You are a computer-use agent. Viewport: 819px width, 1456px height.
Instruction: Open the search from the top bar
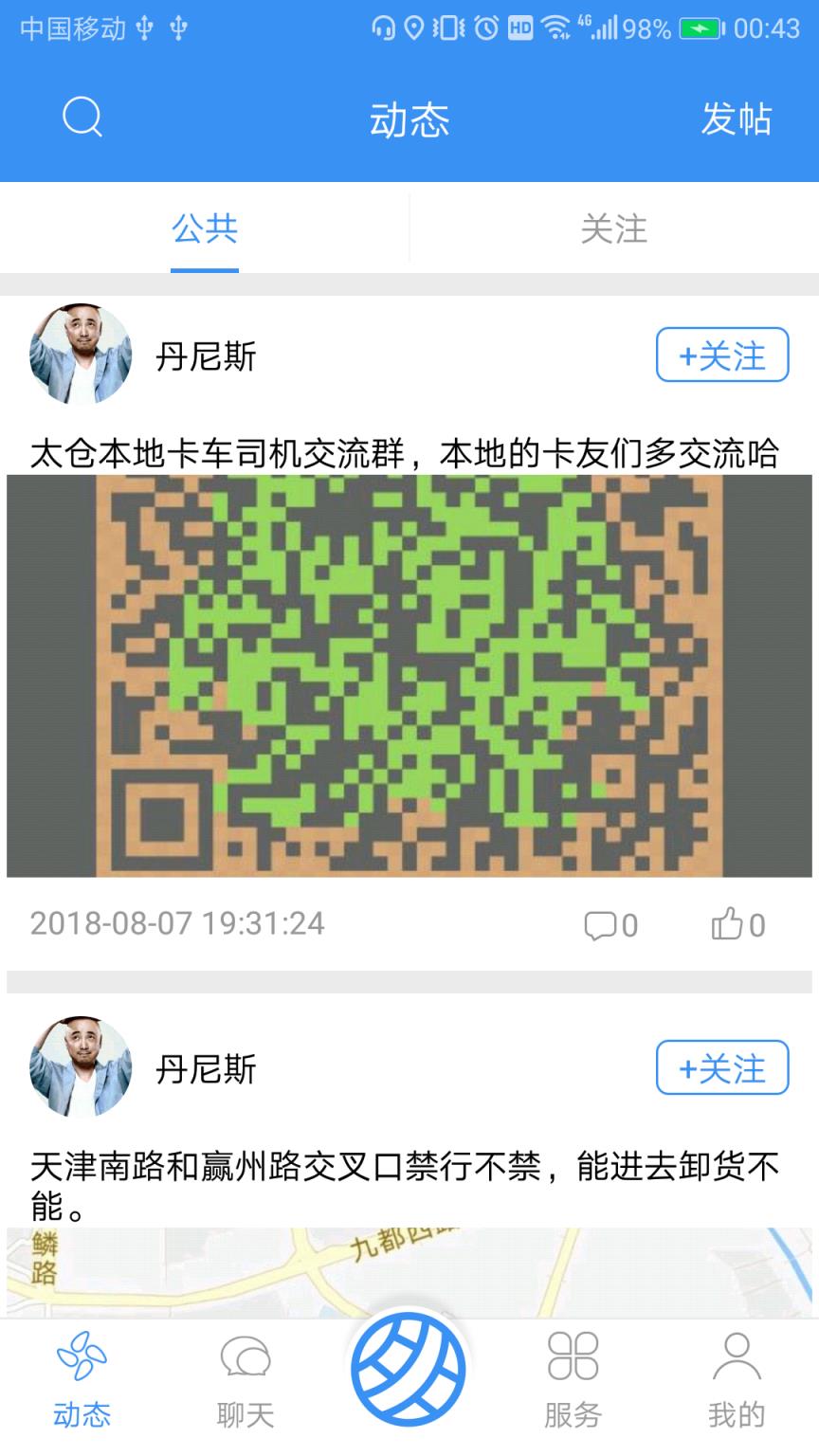[x=82, y=118]
